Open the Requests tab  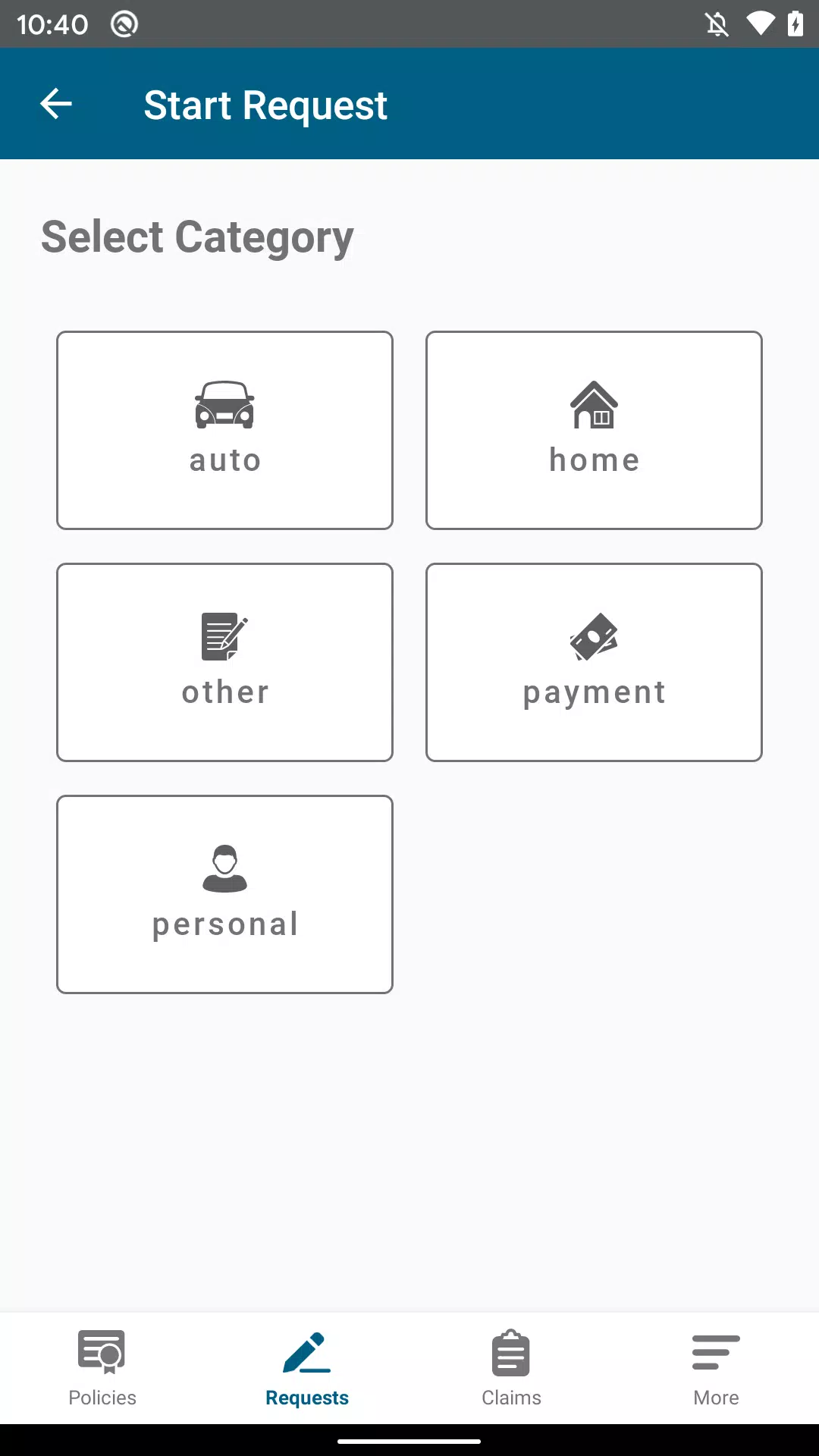(307, 1368)
